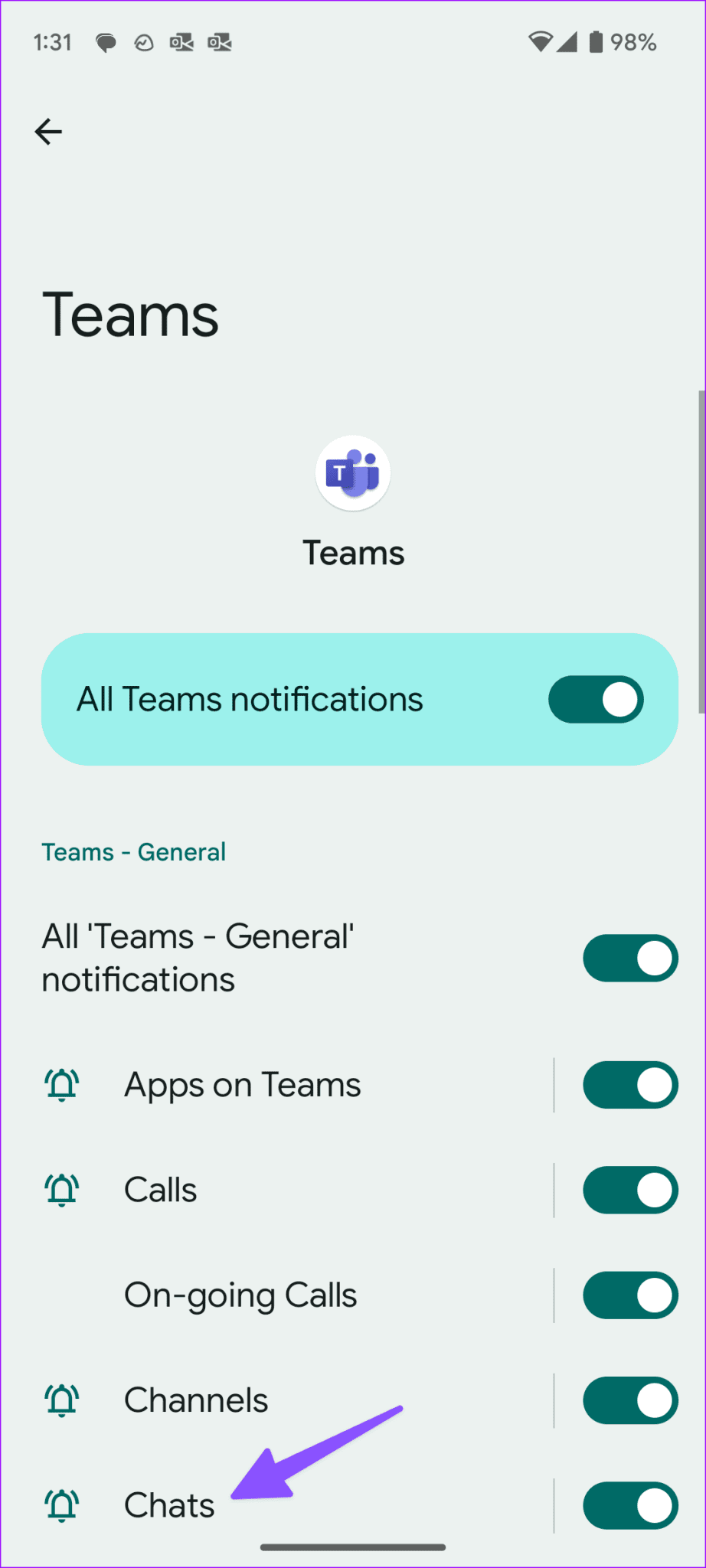The height and width of the screenshot is (1568, 706).
Task: Open the Calls notification settings row
Action: coord(160,1190)
